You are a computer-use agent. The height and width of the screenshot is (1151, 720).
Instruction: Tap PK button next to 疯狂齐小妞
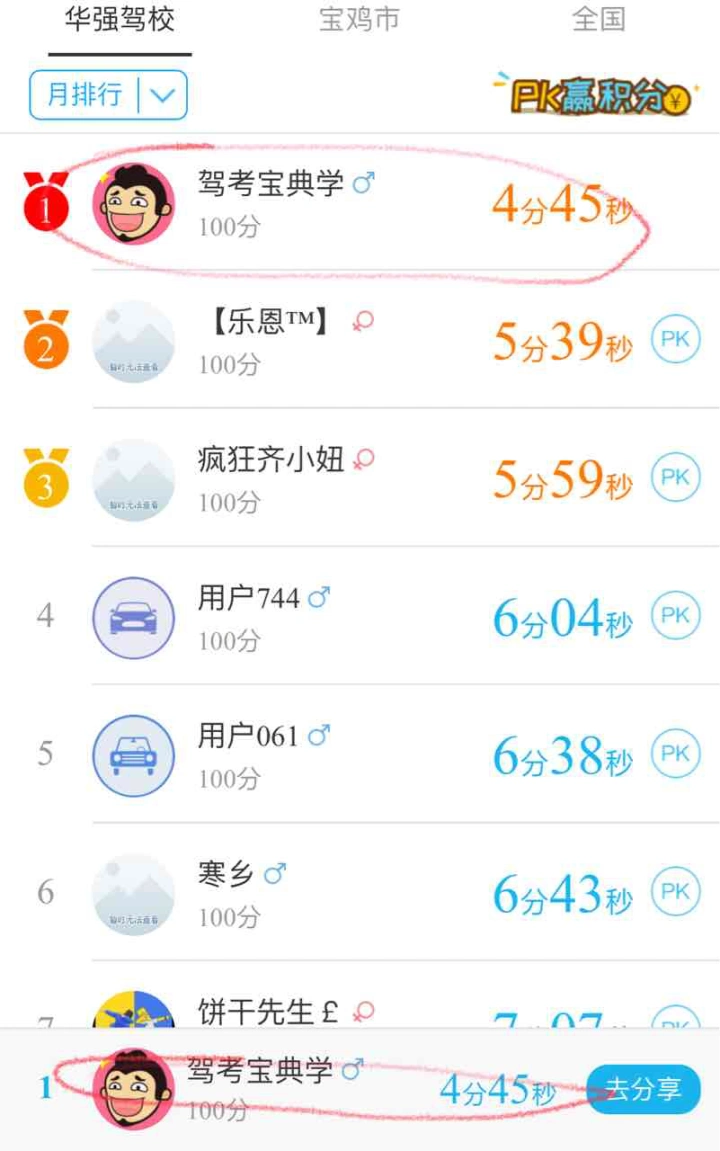point(675,478)
